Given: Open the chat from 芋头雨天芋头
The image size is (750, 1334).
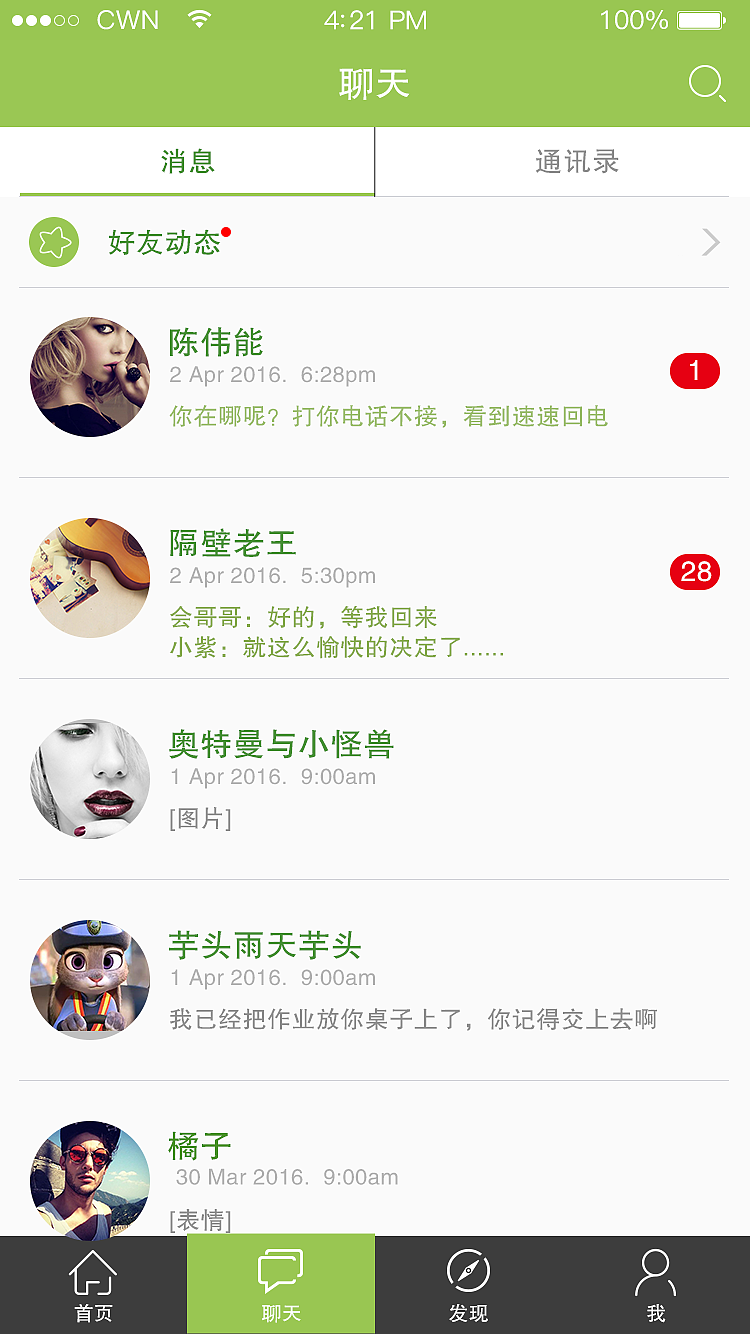Looking at the screenshot, I should point(374,980).
